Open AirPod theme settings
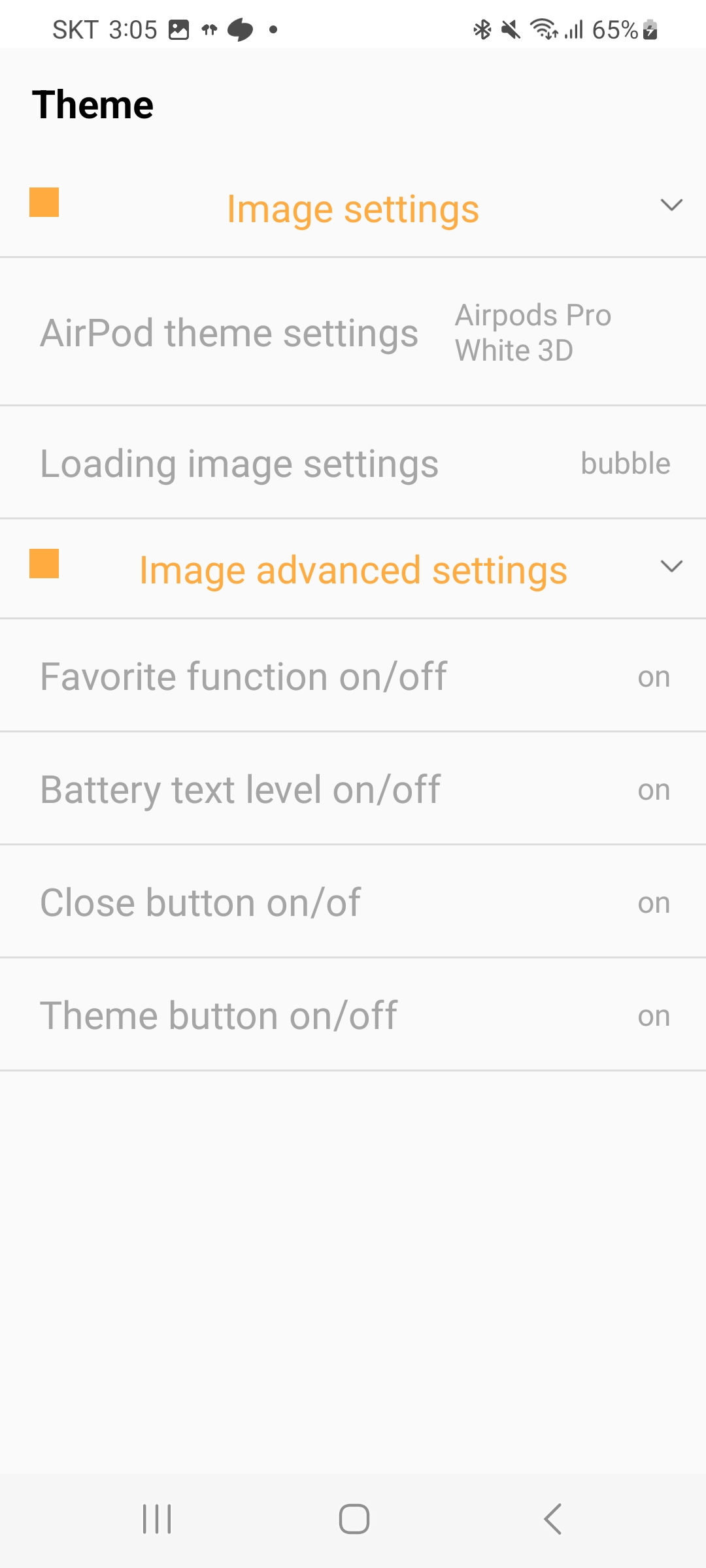The height and width of the screenshot is (1568, 706). [x=353, y=333]
